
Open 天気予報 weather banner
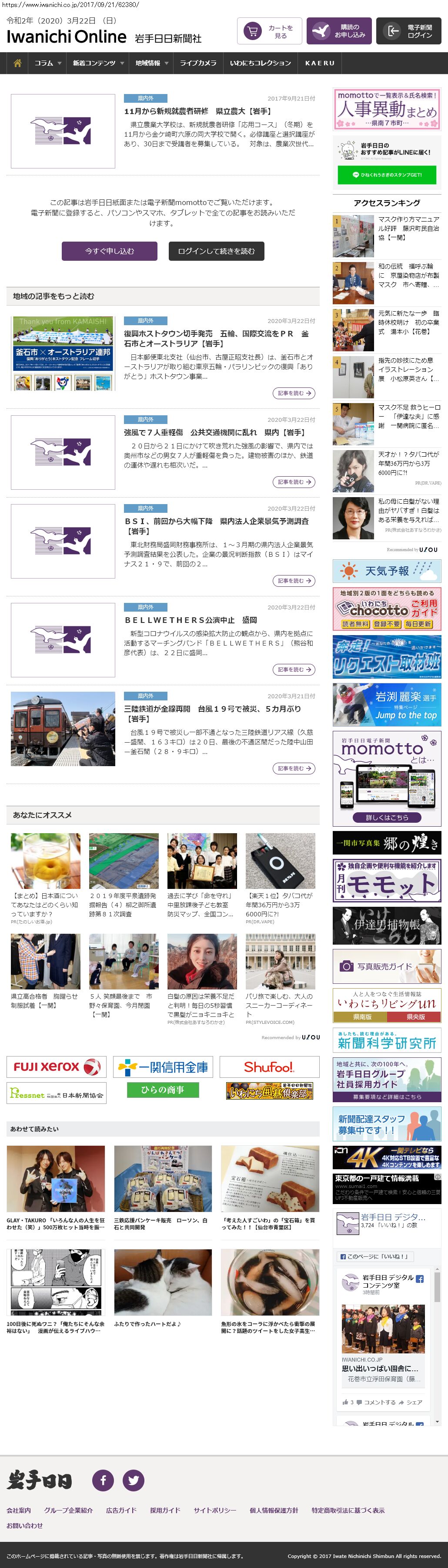(x=387, y=571)
